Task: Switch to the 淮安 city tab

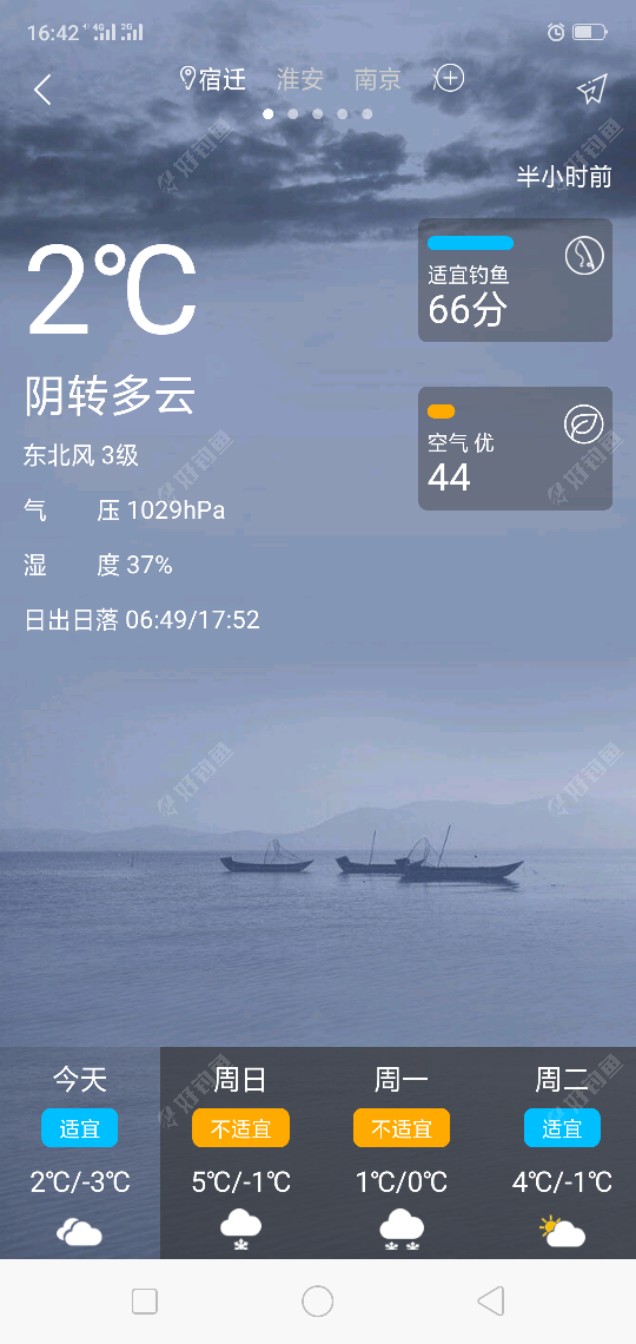Action: 300,80
